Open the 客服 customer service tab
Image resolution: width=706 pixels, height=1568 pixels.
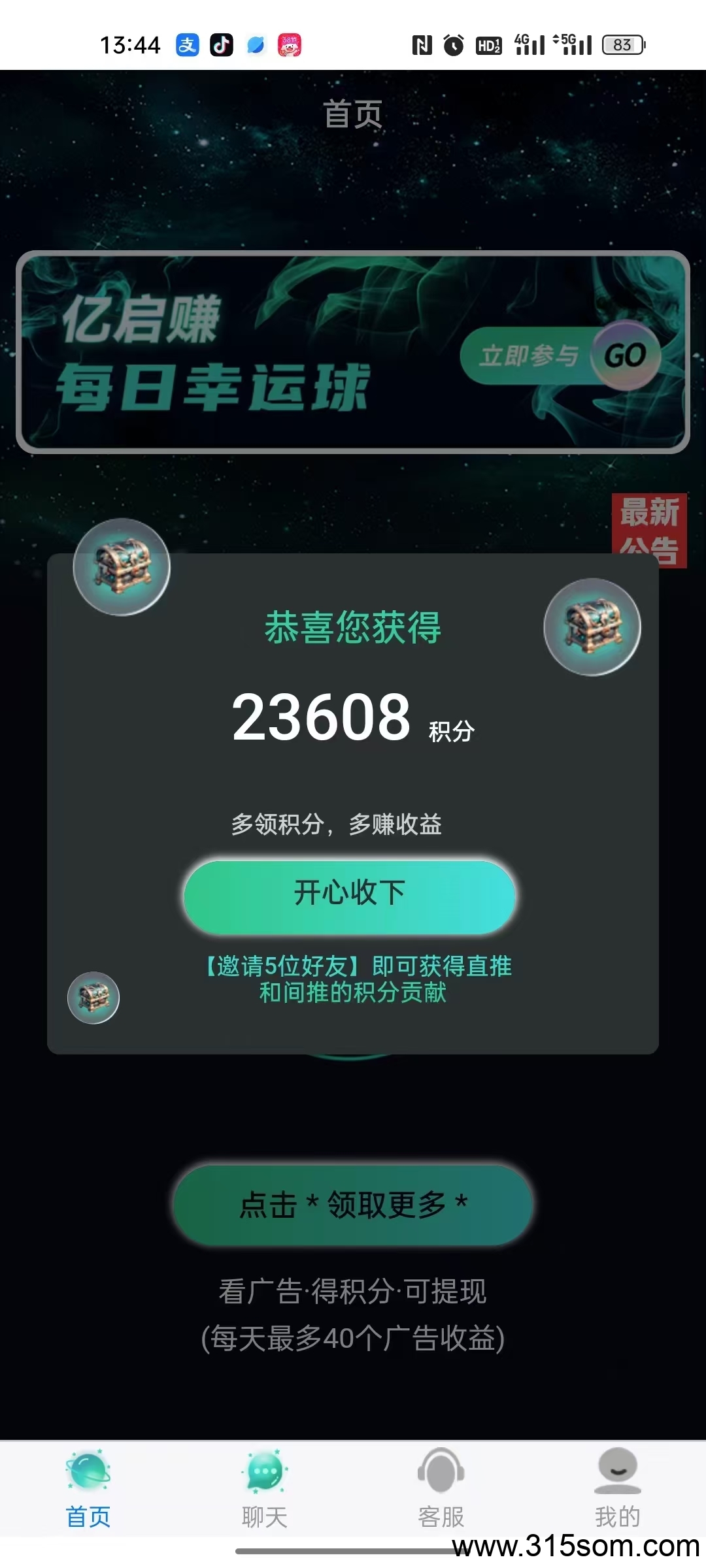pyautogui.click(x=441, y=1491)
